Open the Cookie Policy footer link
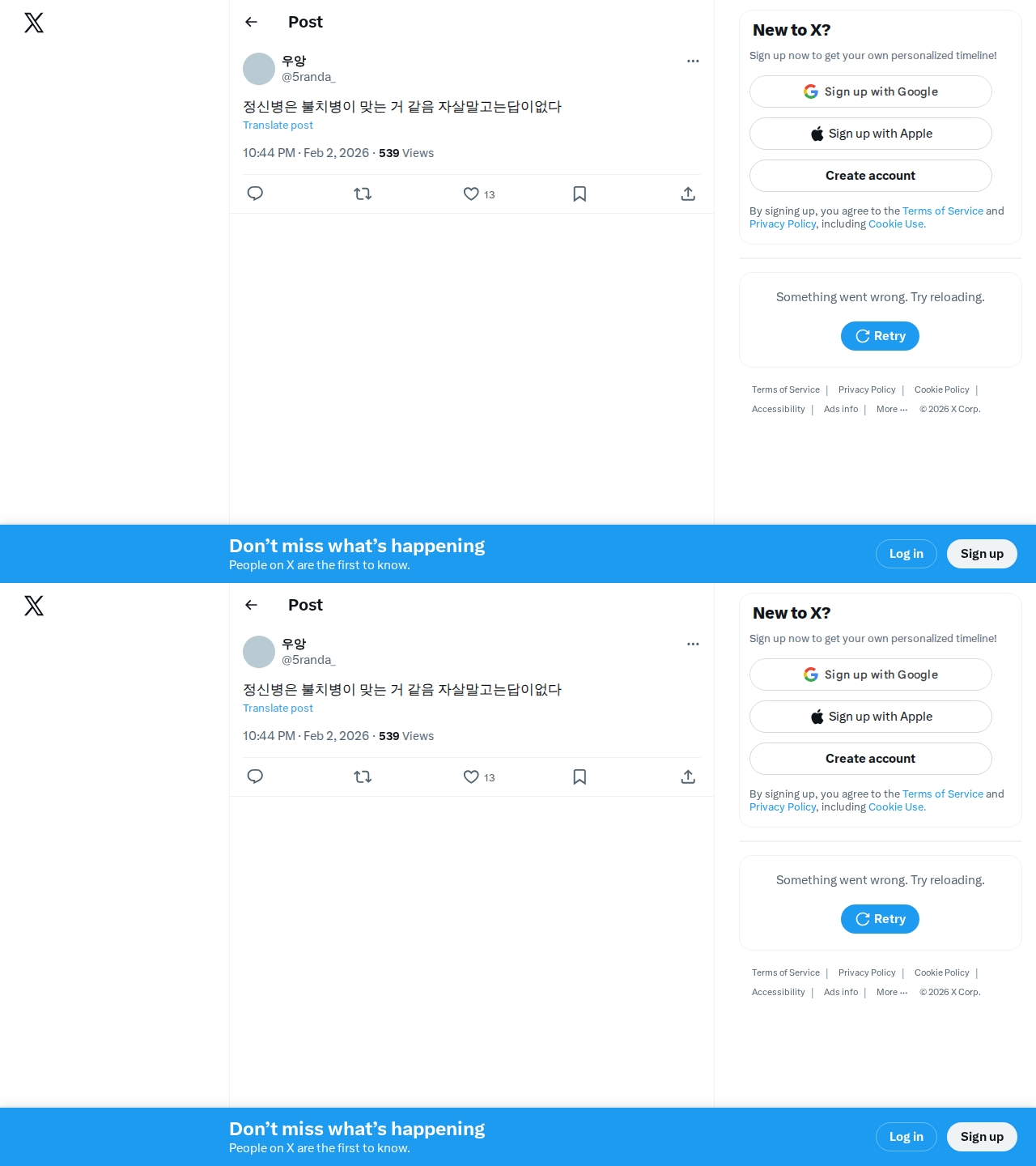1036x1166 pixels. tap(941, 389)
